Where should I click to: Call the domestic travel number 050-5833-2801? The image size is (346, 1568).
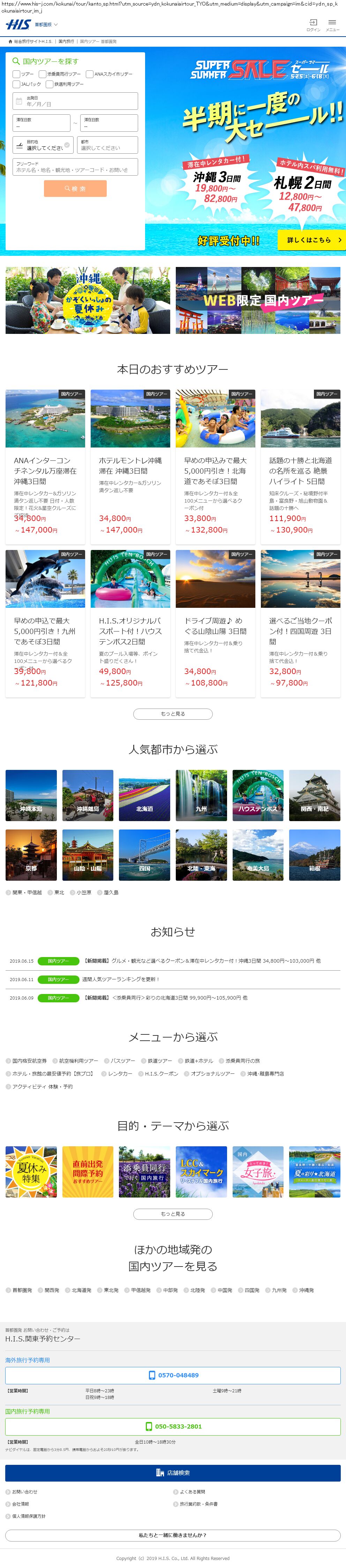(x=173, y=1426)
